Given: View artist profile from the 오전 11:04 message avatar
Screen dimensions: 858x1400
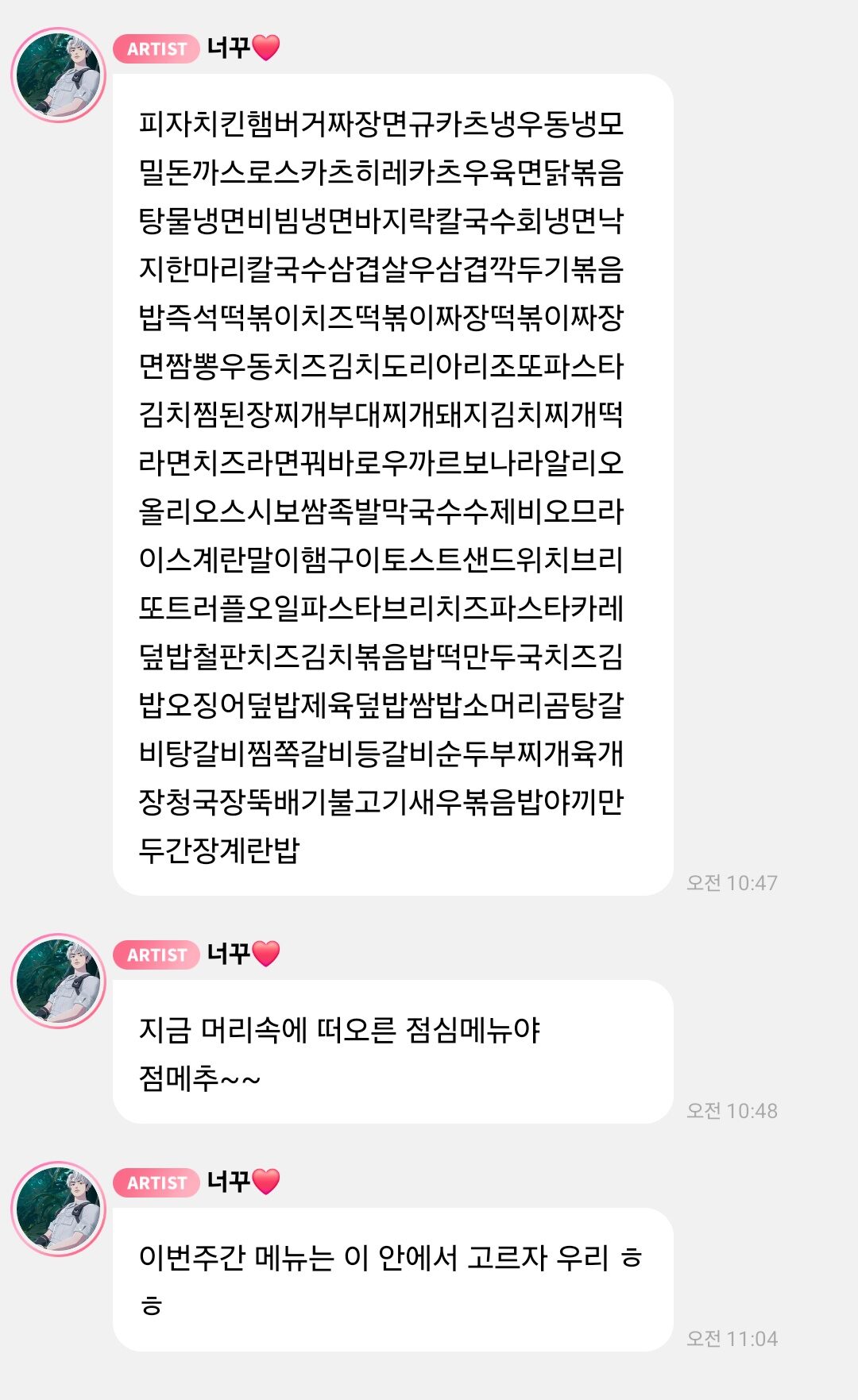Looking at the screenshot, I should point(58,1209).
